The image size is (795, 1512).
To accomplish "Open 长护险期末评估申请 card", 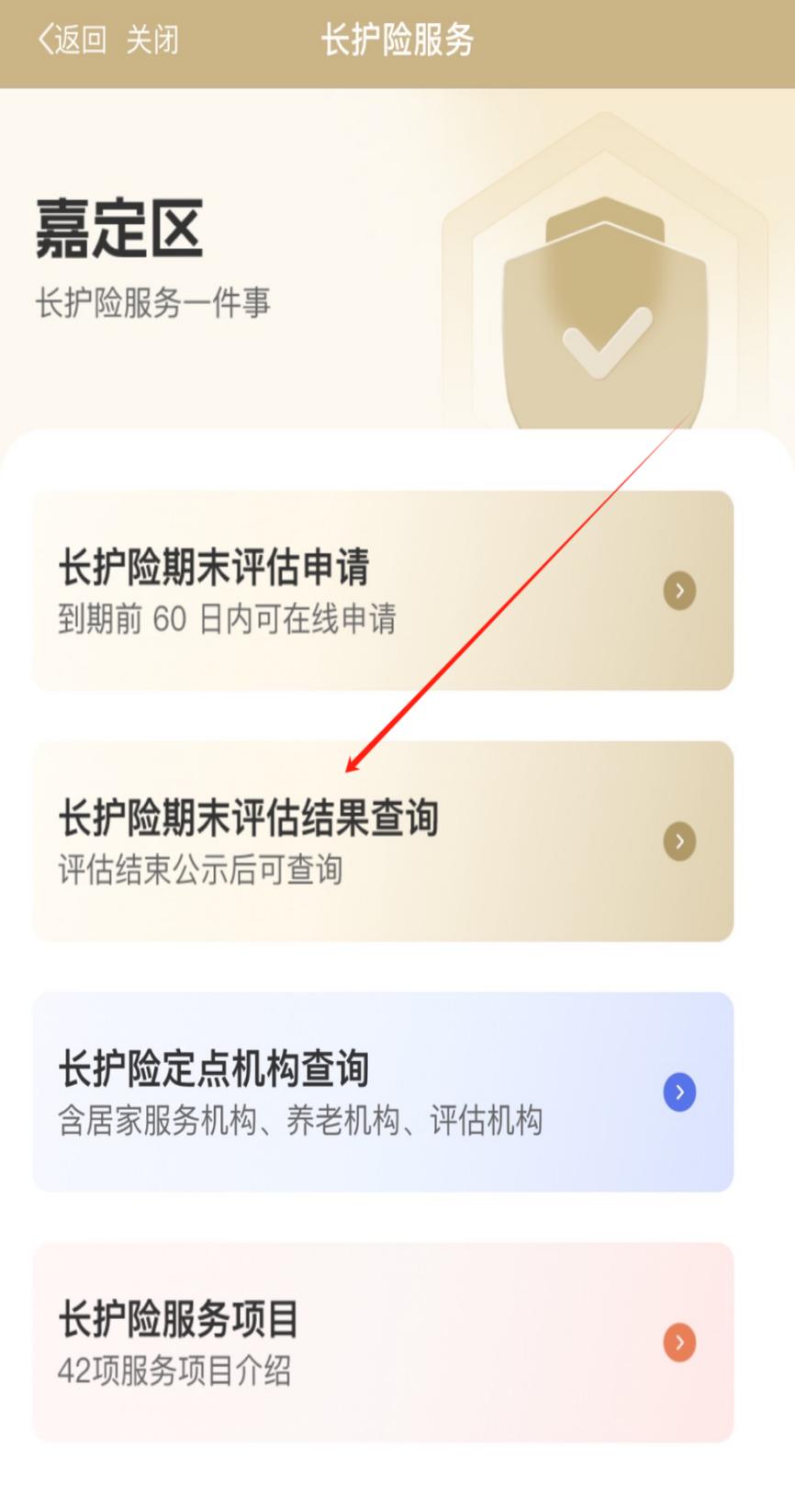I will 383,591.
